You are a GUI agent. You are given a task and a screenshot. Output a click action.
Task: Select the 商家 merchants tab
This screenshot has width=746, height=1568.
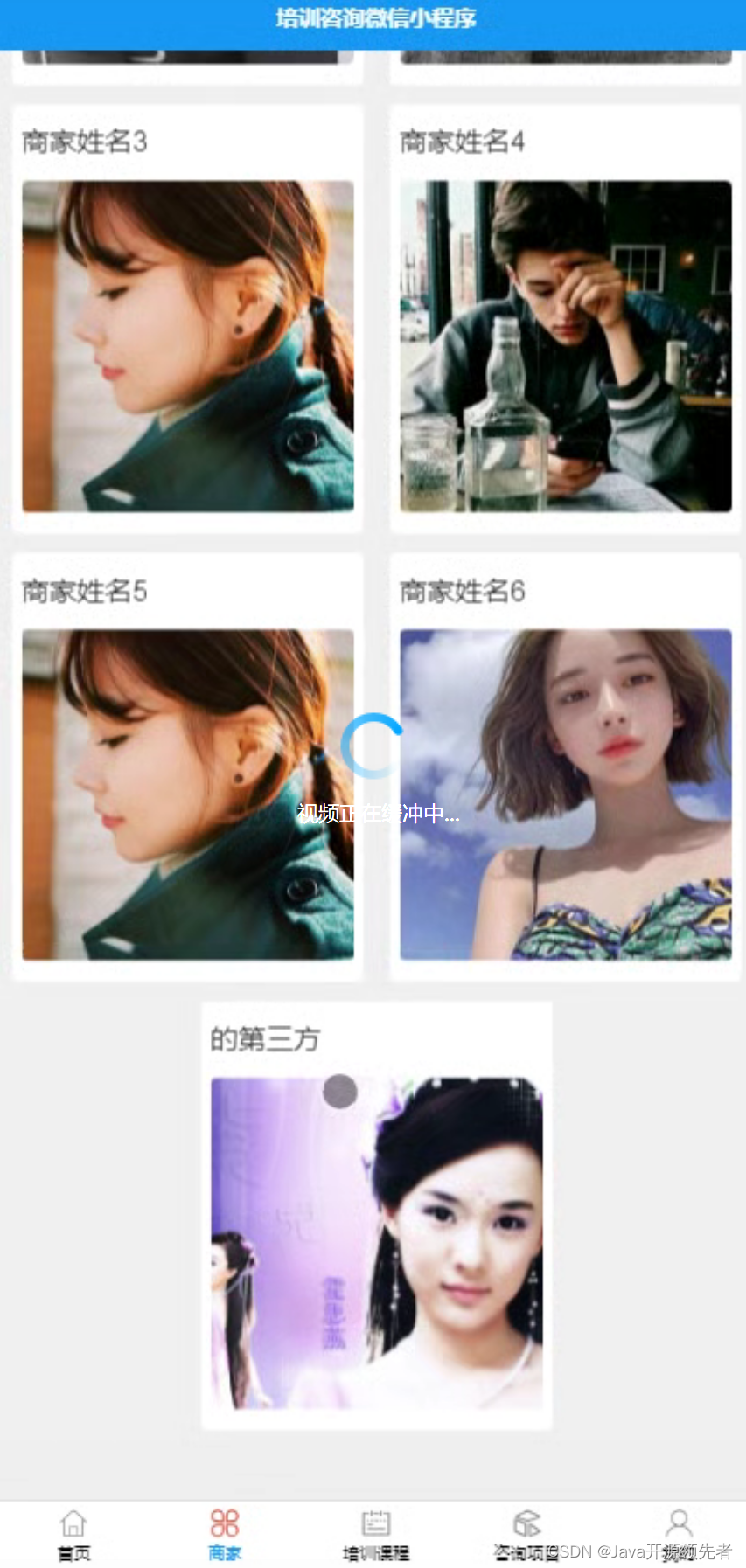pos(225,1535)
